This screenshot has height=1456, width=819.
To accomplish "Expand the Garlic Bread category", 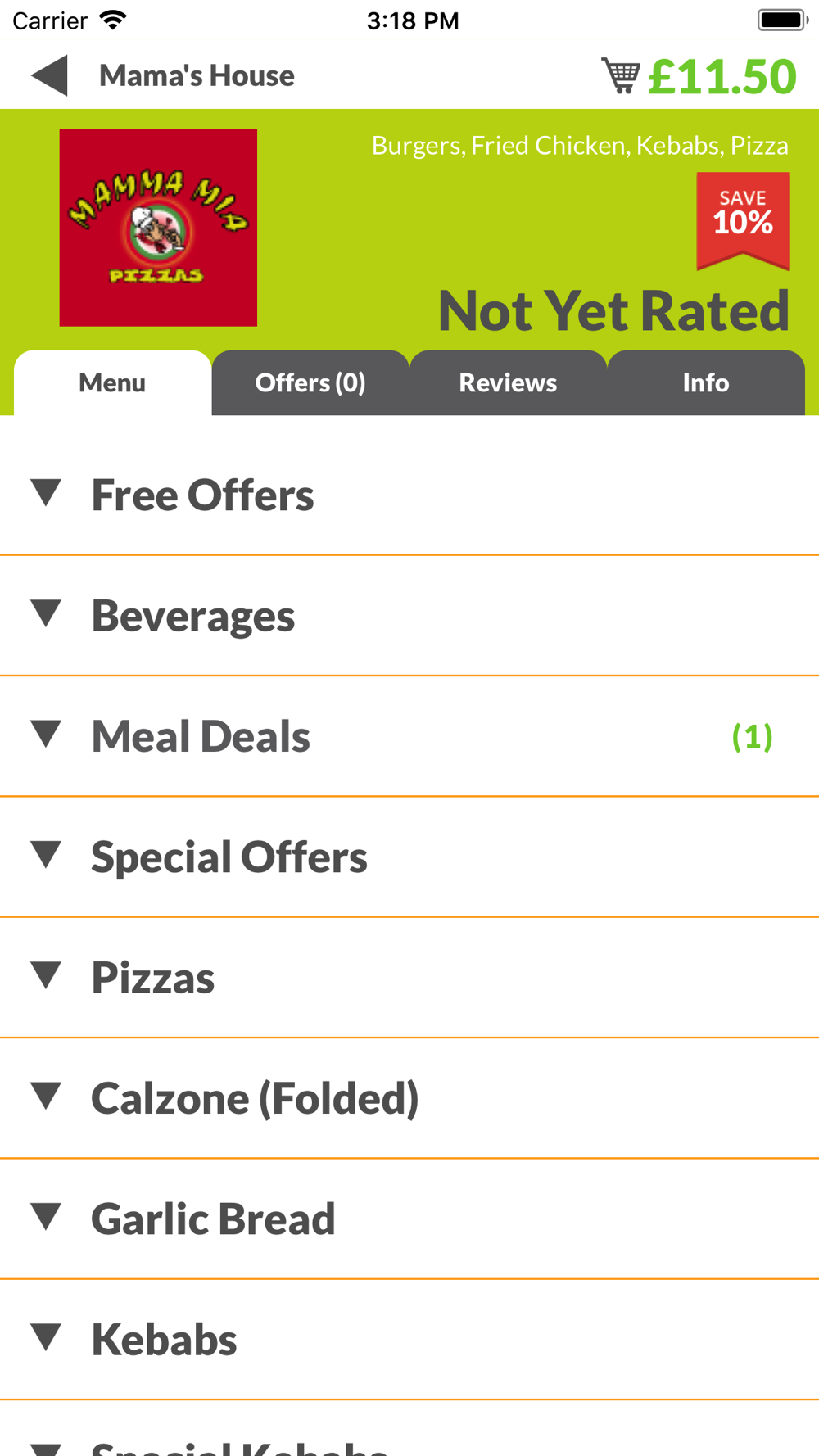I will (x=409, y=1219).
